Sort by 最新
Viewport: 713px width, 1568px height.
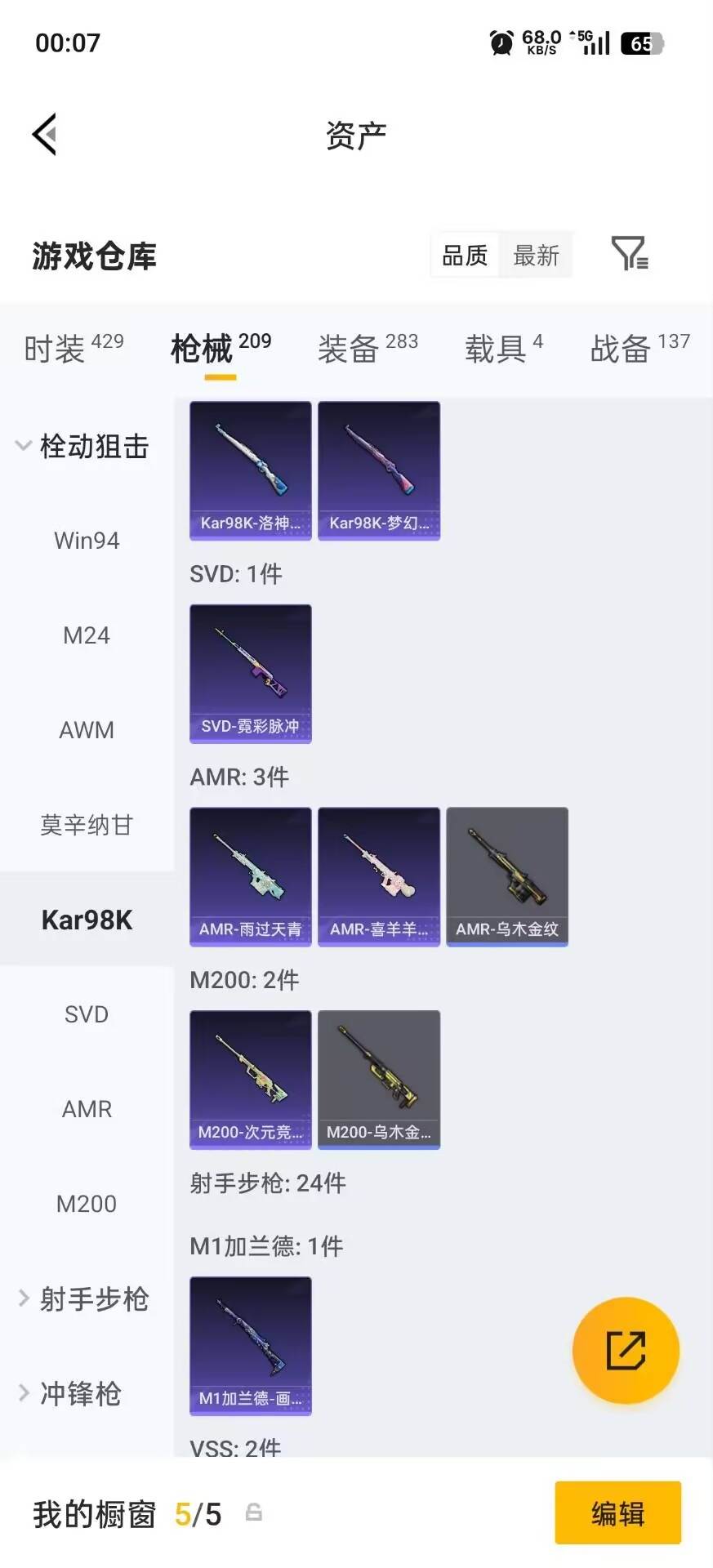(x=536, y=256)
